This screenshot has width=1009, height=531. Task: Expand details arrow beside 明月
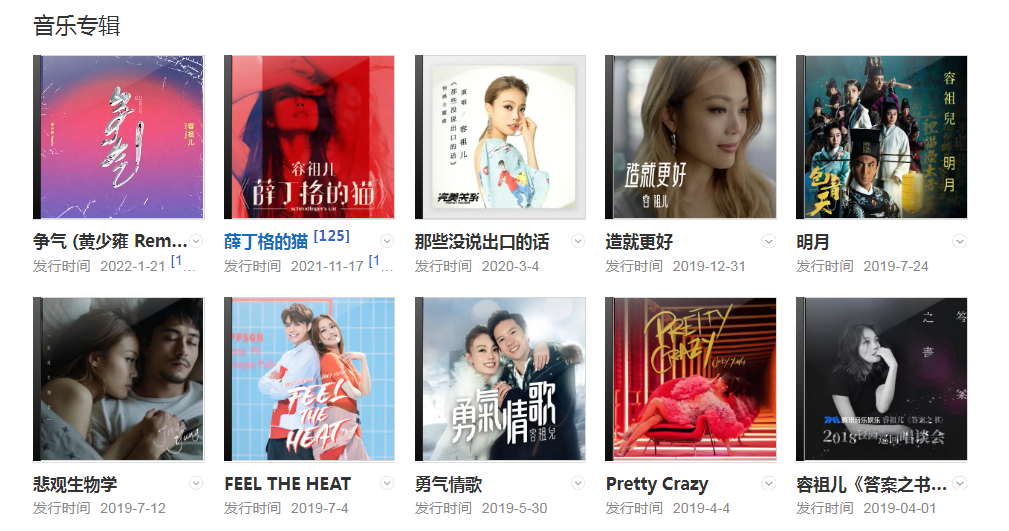click(x=960, y=241)
